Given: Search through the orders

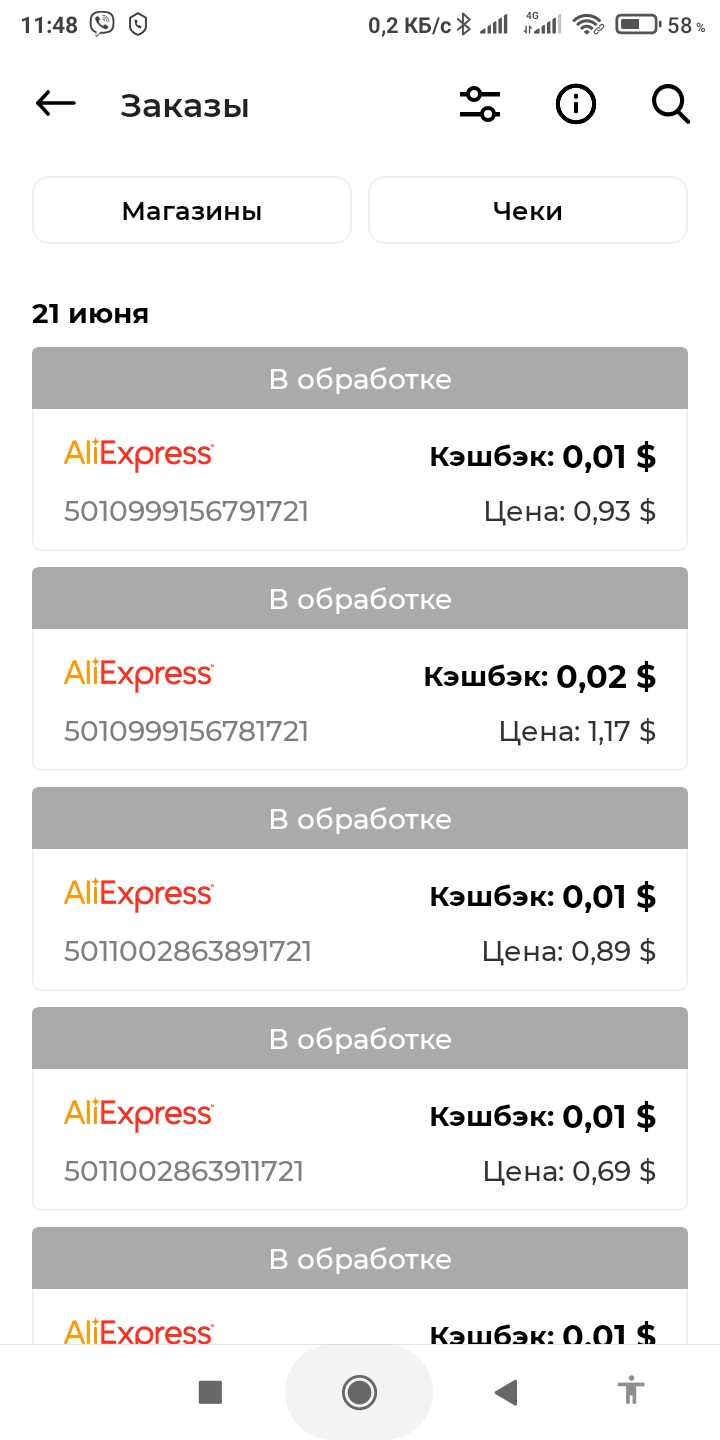Looking at the screenshot, I should point(670,104).
